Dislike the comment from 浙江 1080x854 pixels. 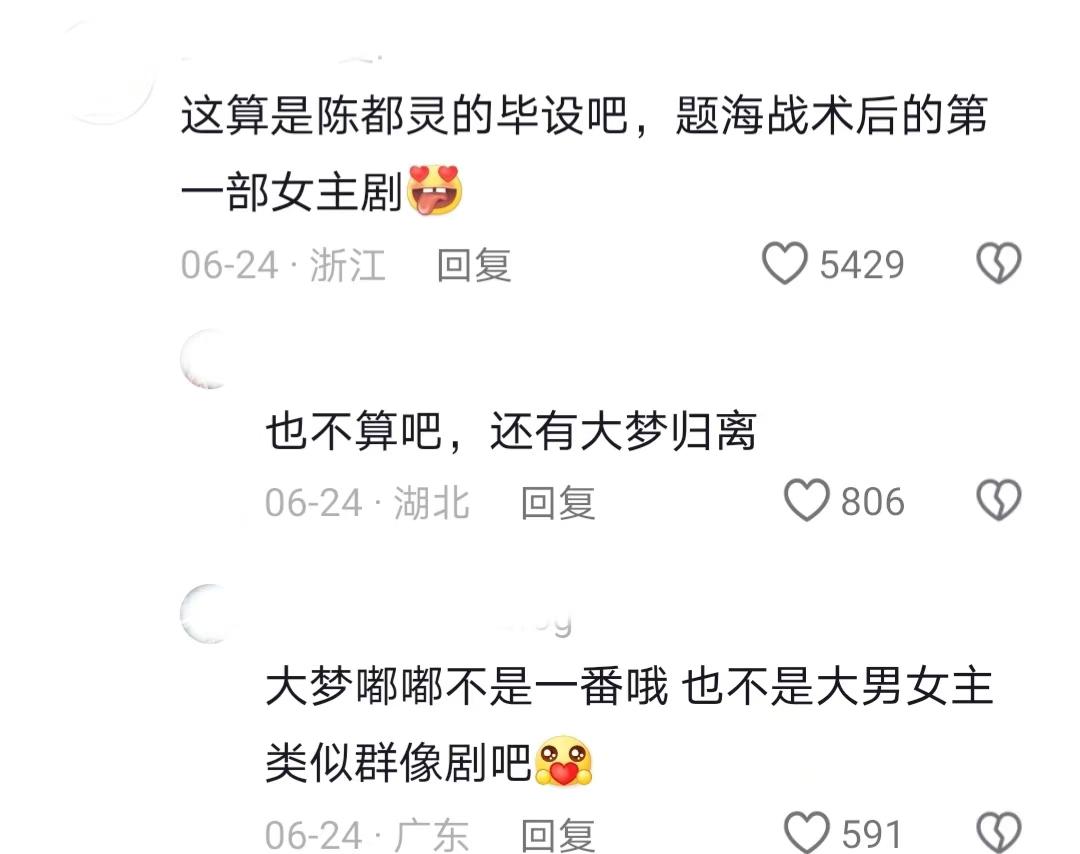998,265
